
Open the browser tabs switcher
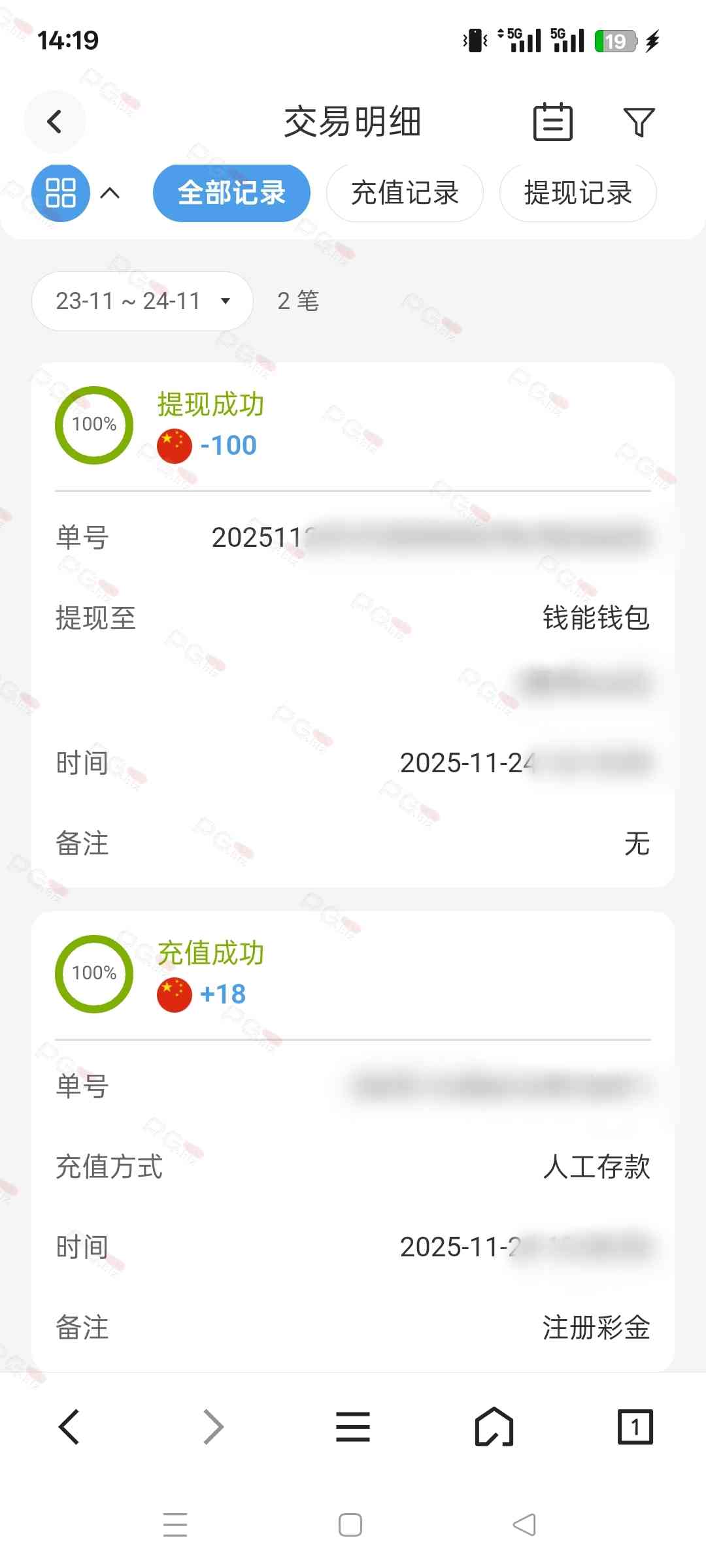click(x=635, y=1427)
